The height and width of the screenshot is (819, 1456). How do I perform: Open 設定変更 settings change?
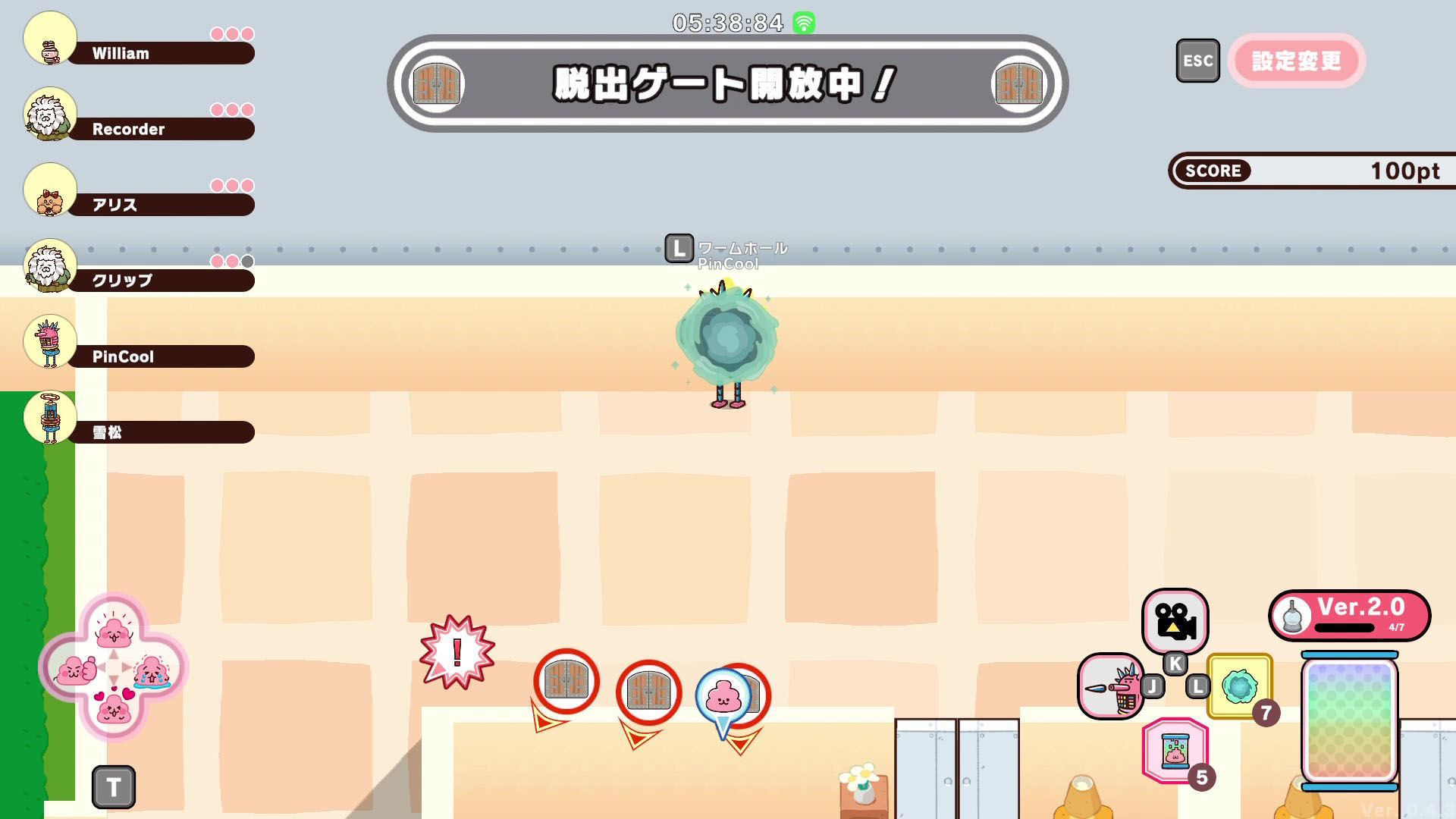1296,61
